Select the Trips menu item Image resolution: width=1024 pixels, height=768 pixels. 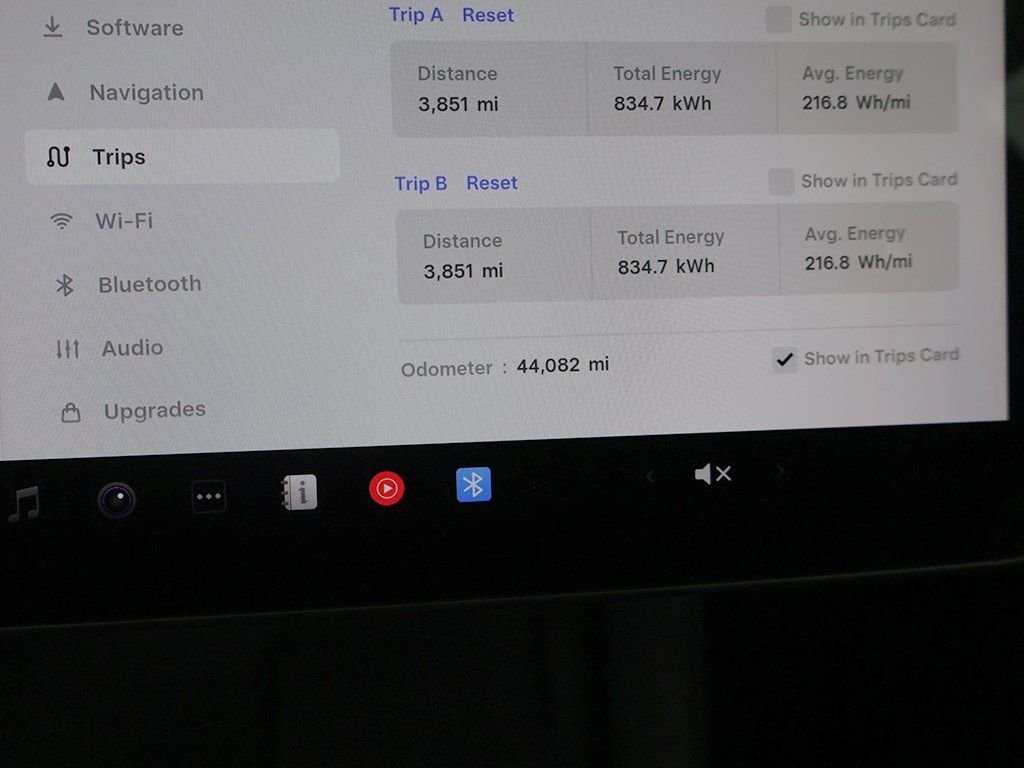pos(118,157)
